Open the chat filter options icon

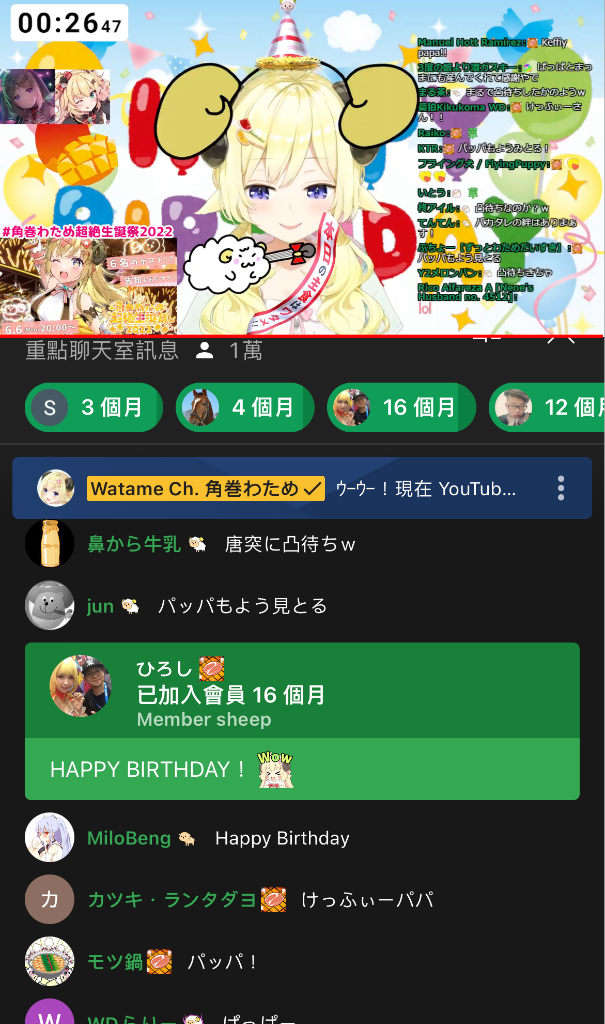[487, 340]
